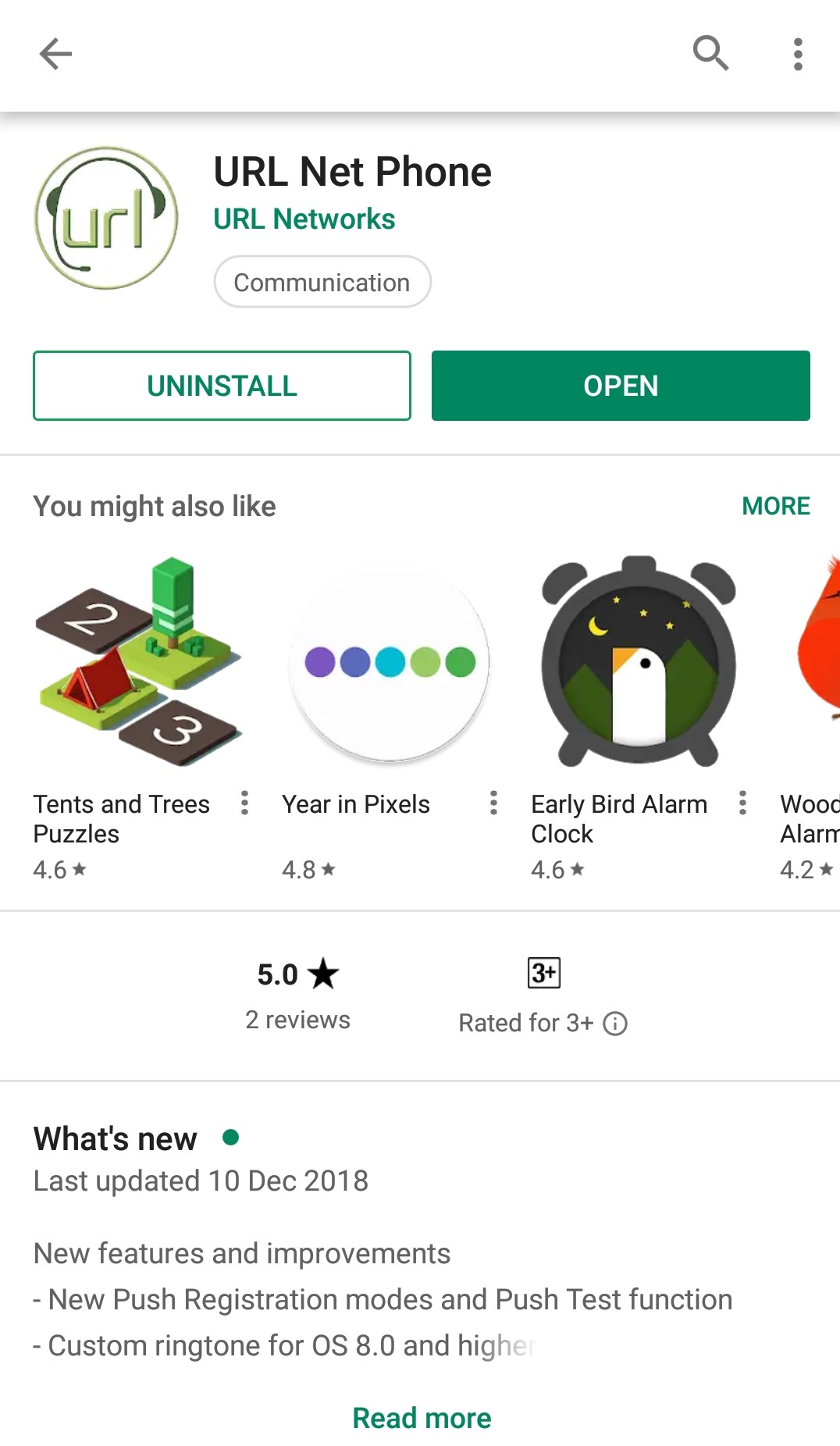Open the top-right overflow menu
Image resolution: width=840 pixels, height=1446 pixels.
(797, 54)
